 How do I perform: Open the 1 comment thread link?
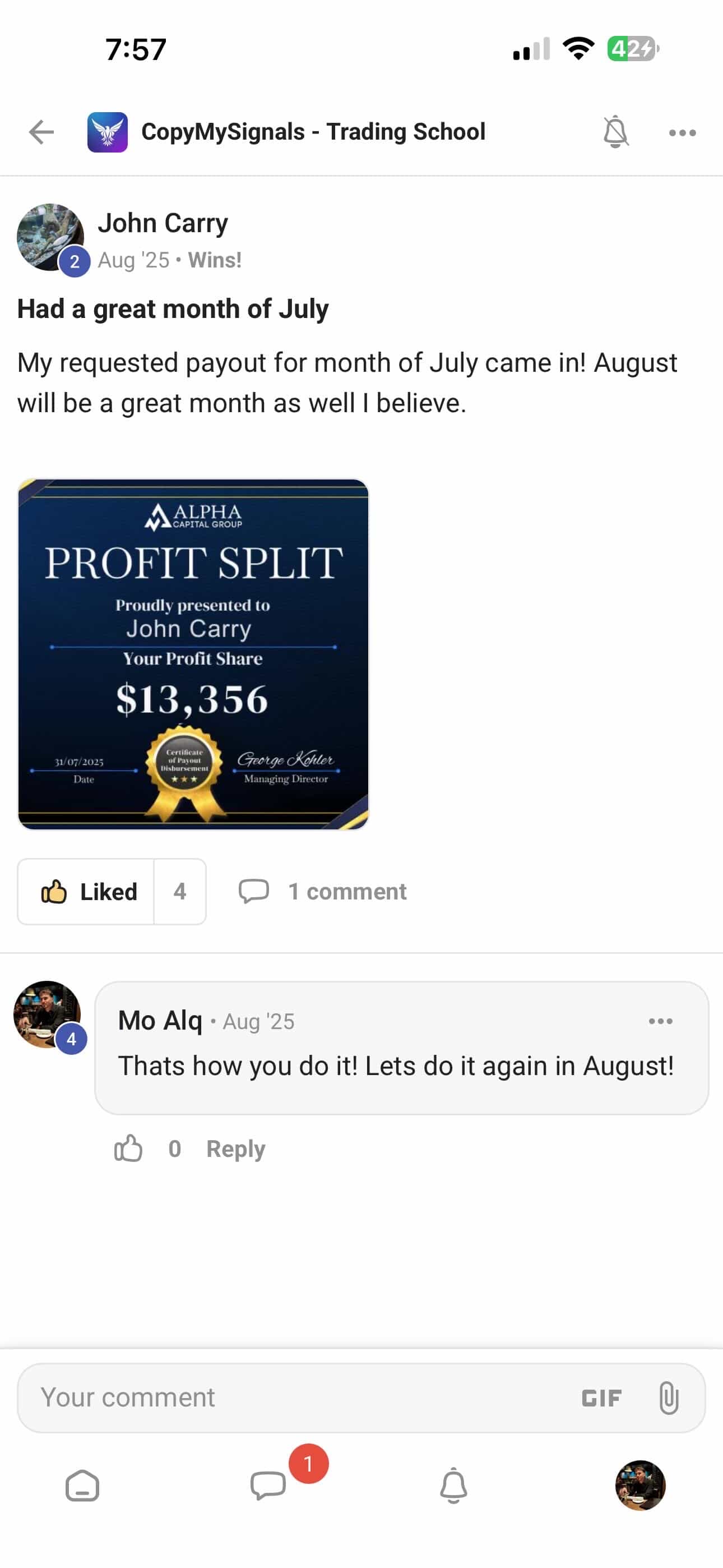click(323, 891)
